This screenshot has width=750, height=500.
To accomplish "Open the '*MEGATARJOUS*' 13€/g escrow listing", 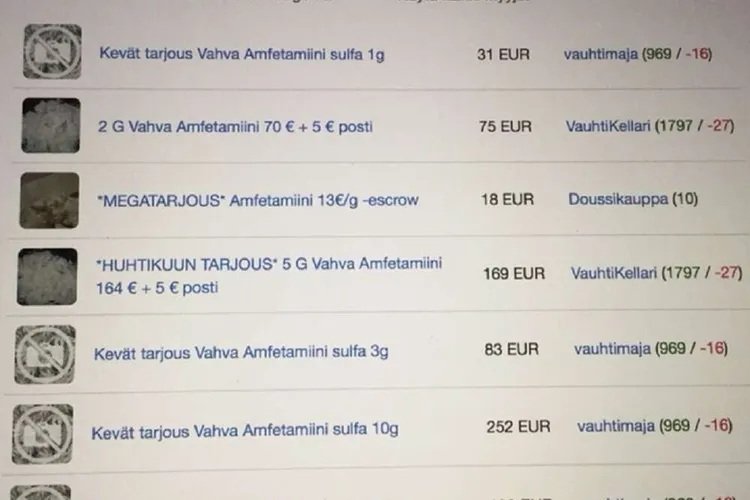I will (258, 200).
